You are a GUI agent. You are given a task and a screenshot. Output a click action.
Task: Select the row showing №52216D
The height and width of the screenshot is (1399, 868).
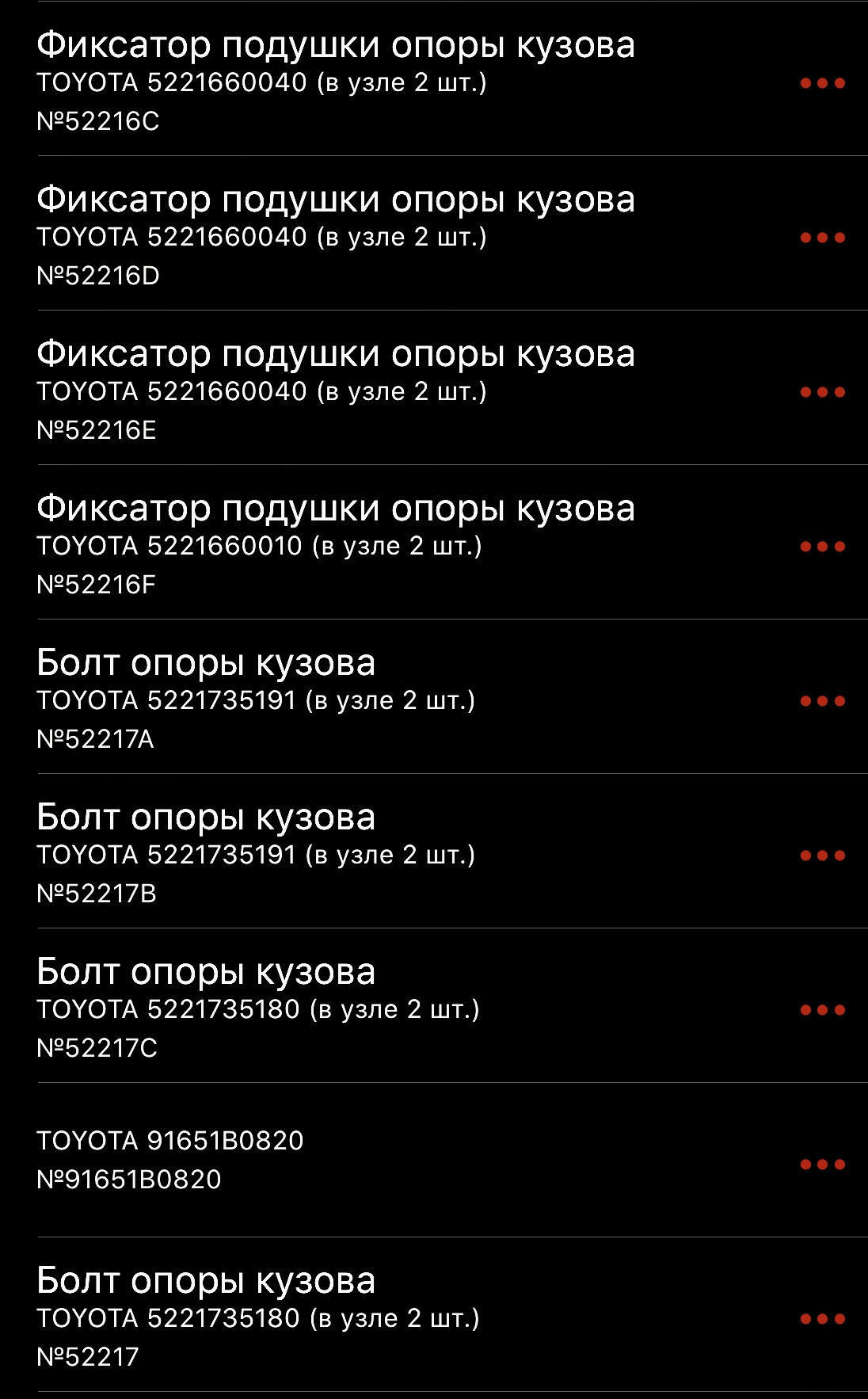point(317,234)
